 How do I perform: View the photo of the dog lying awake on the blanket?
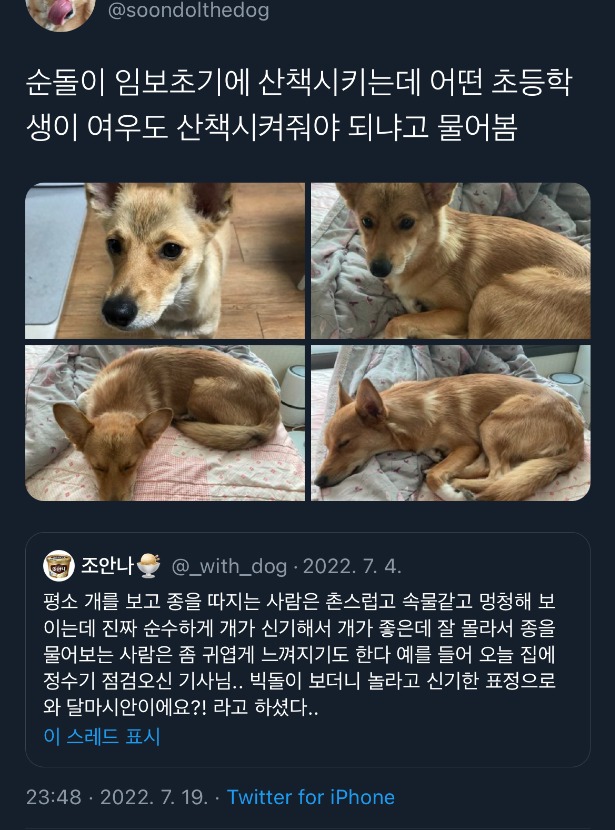[x=450, y=260]
